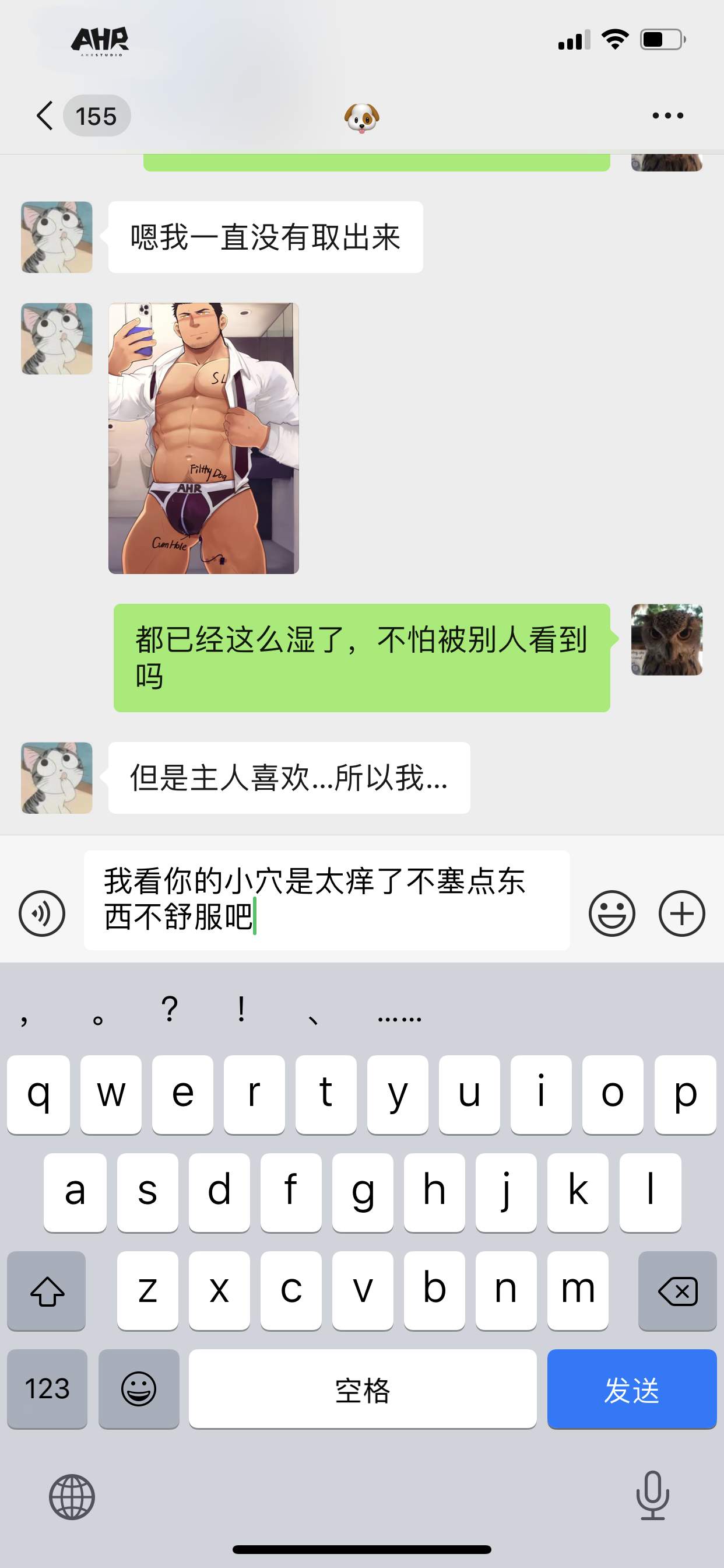Open the keyboard emoji key

coord(139,1389)
